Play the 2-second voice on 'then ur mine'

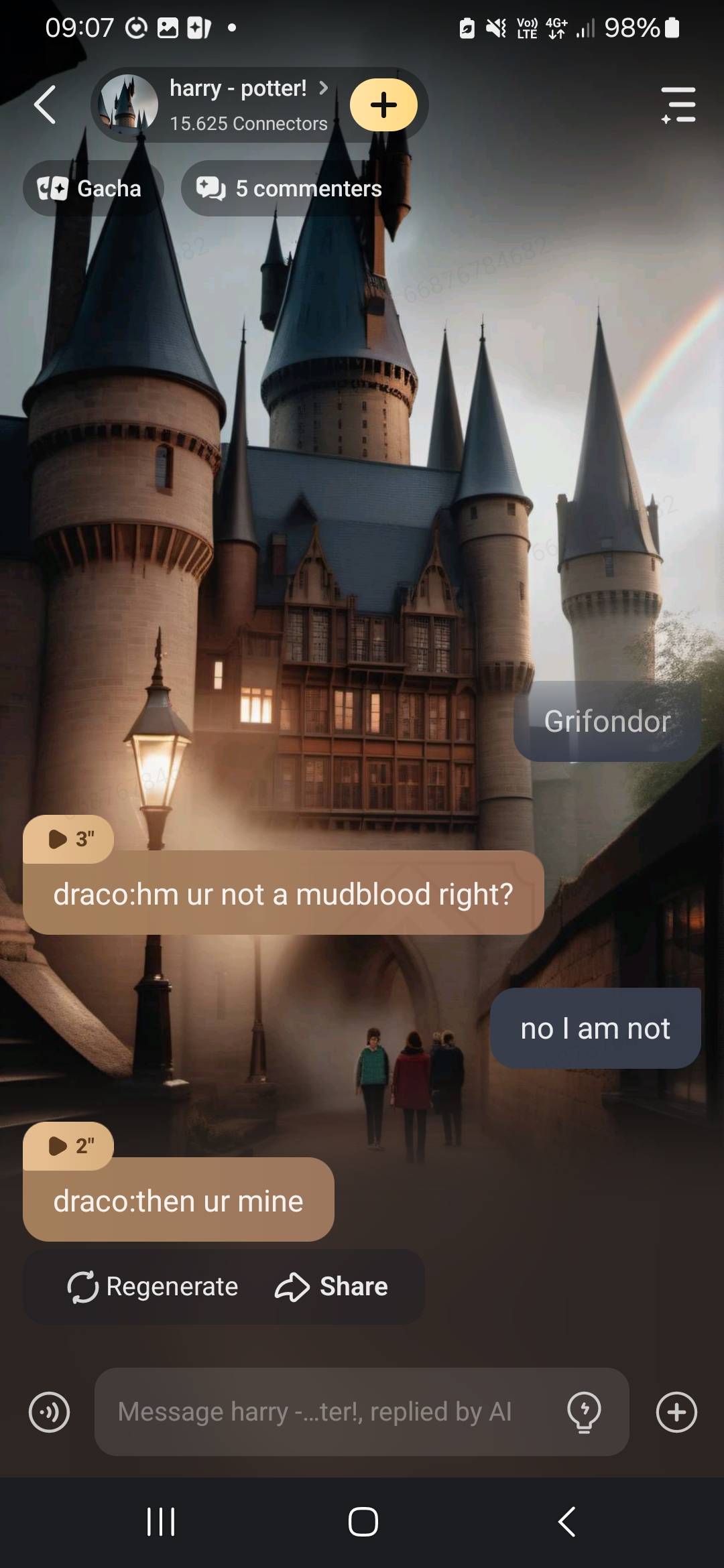(x=69, y=1146)
